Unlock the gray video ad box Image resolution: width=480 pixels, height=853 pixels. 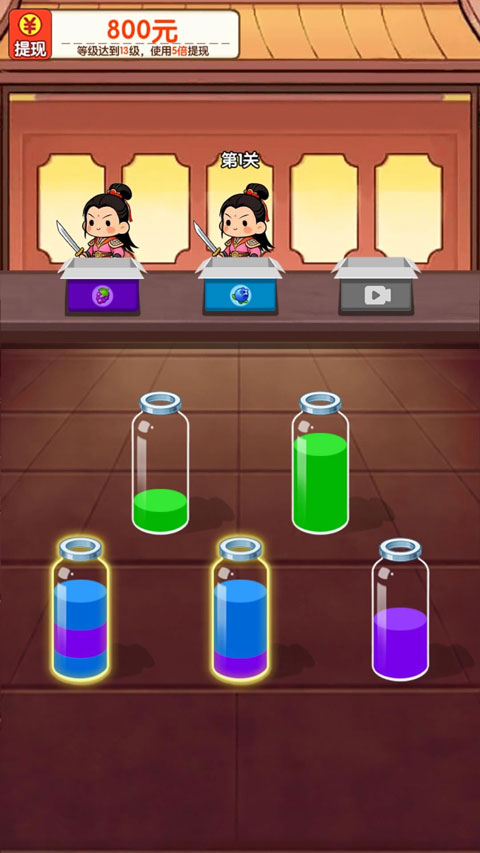pos(376,286)
